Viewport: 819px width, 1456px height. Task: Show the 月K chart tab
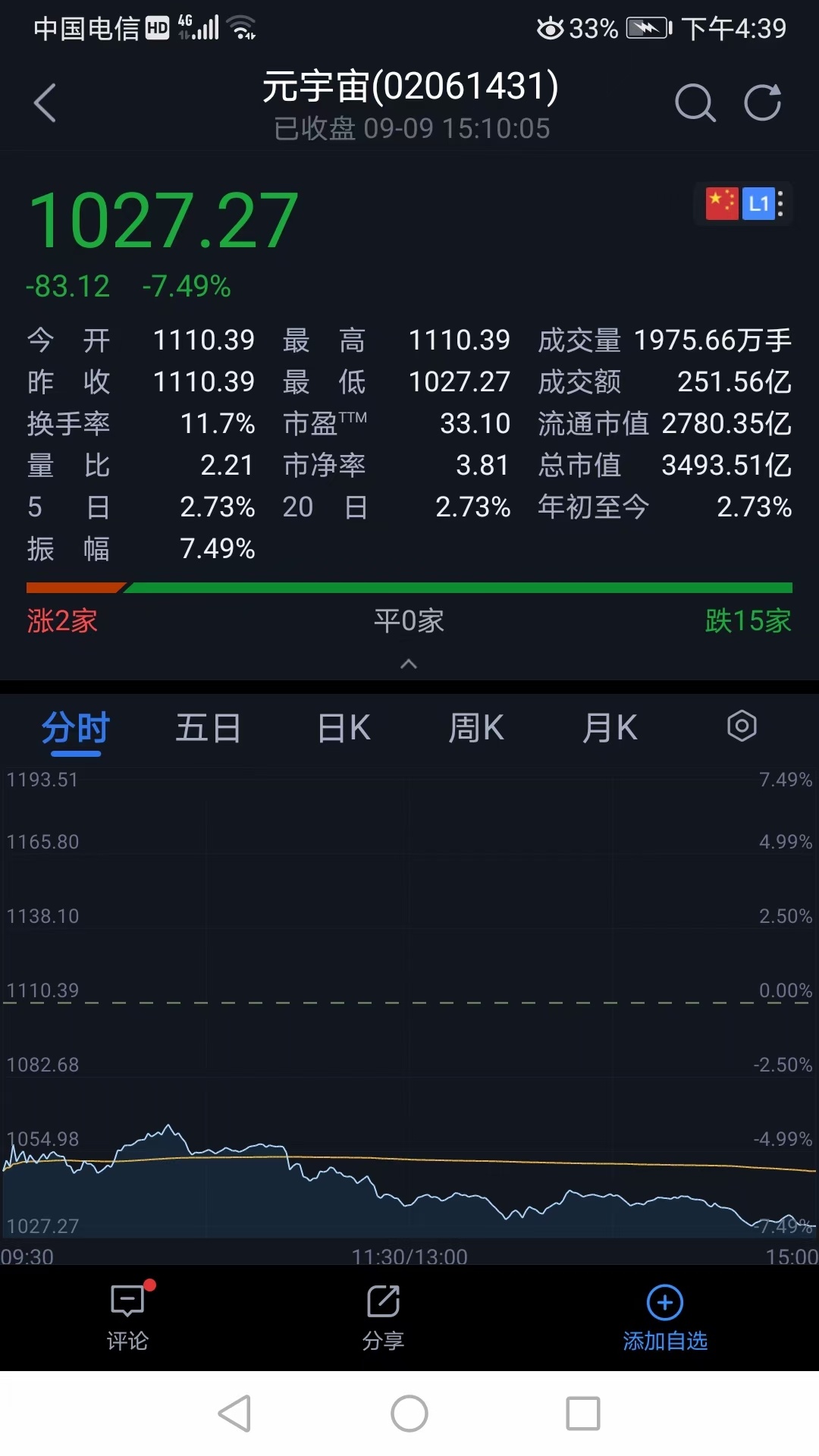point(609,729)
